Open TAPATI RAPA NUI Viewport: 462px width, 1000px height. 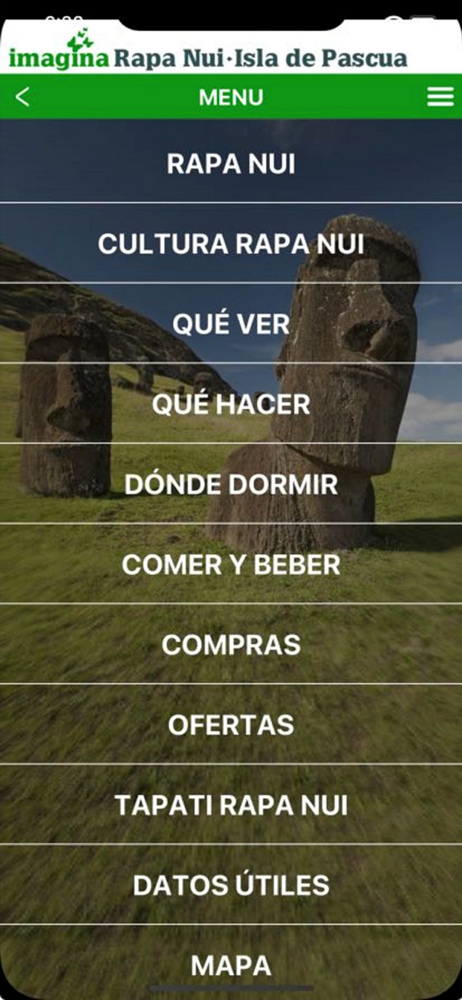231,805
